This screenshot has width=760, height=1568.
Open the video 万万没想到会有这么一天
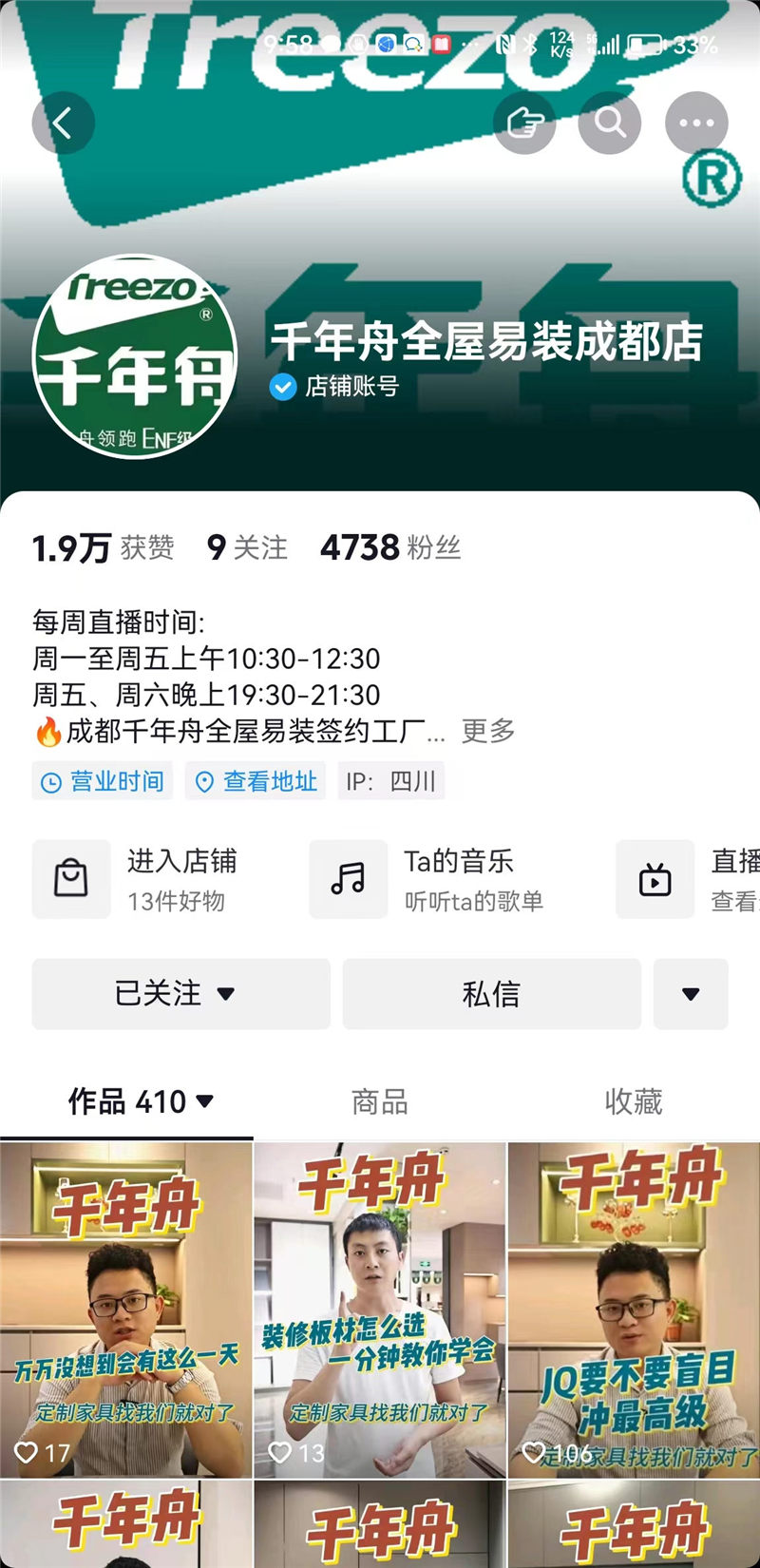coord(126,1310)
